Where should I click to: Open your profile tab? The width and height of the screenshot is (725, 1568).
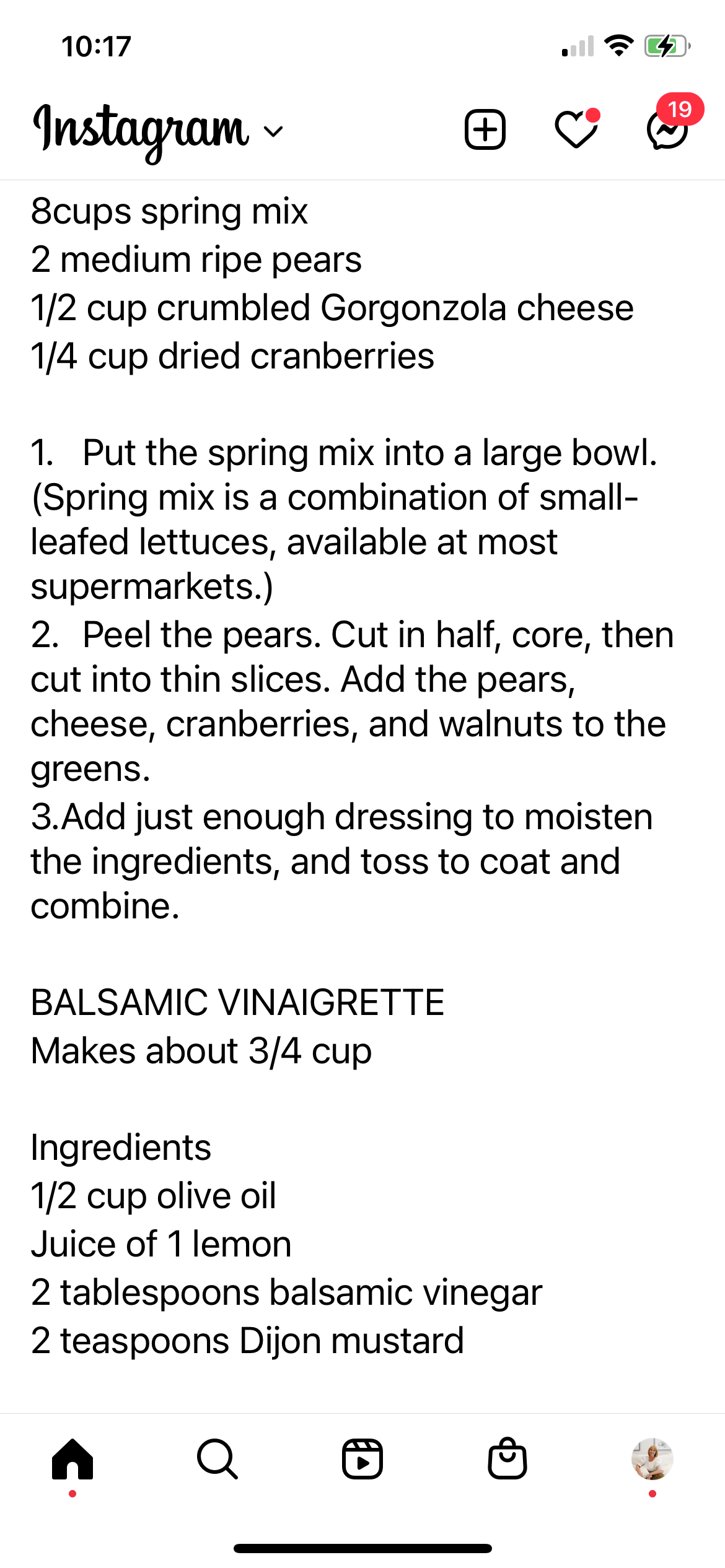click(x=652, y=1459)
